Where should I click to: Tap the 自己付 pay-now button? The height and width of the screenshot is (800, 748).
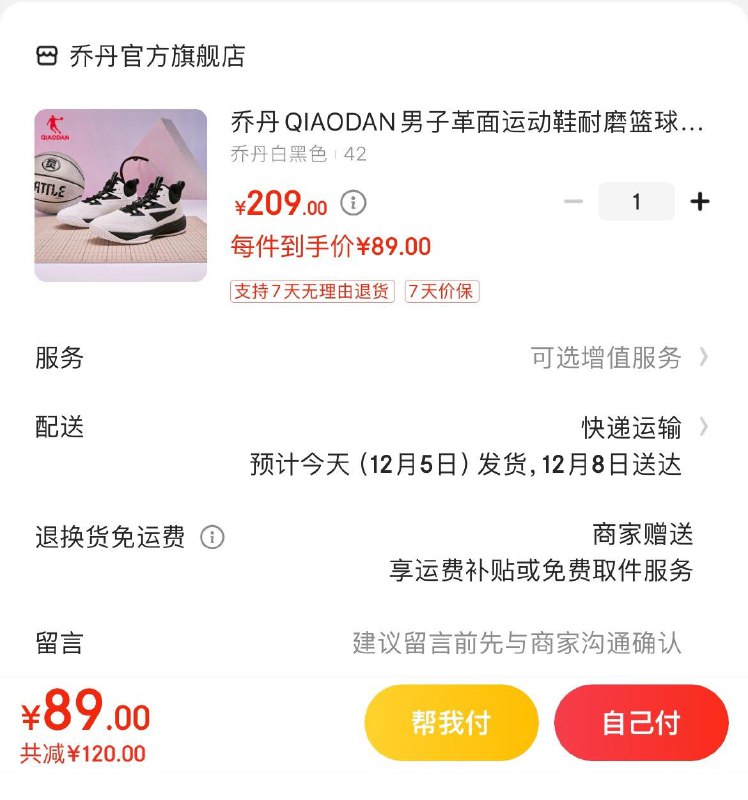pos(642,722)
